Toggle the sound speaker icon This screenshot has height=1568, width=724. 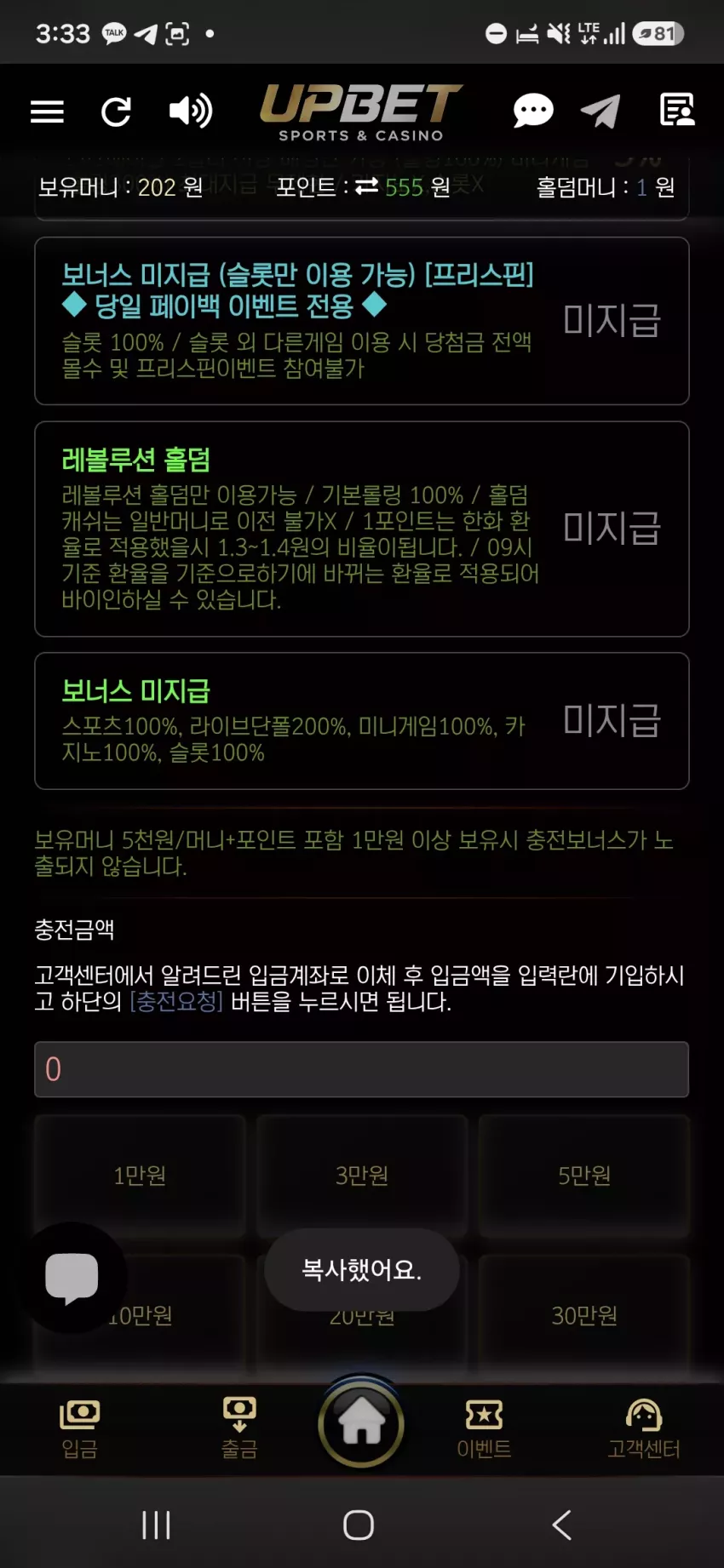191,112
